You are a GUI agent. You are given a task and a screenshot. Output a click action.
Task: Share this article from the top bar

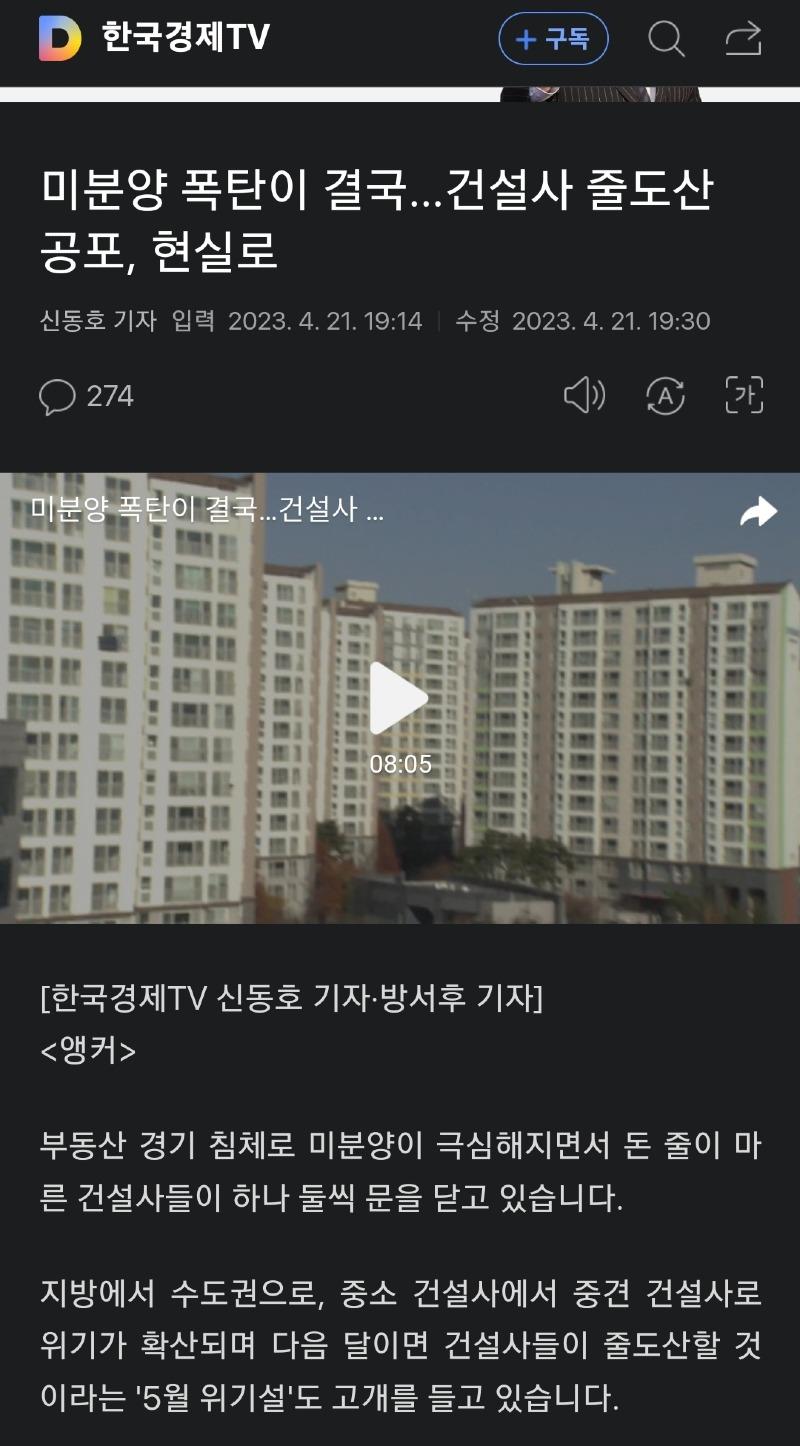[x=743, y=39]
